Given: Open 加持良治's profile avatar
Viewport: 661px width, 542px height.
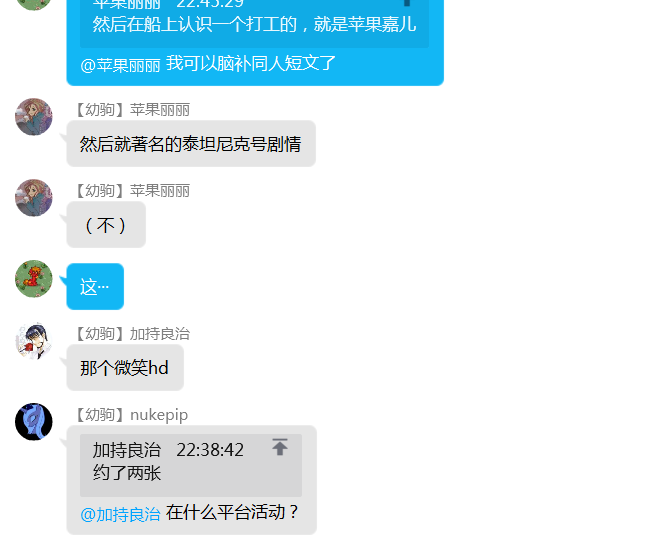Looking at the screenshot, I should click(34, 341).
